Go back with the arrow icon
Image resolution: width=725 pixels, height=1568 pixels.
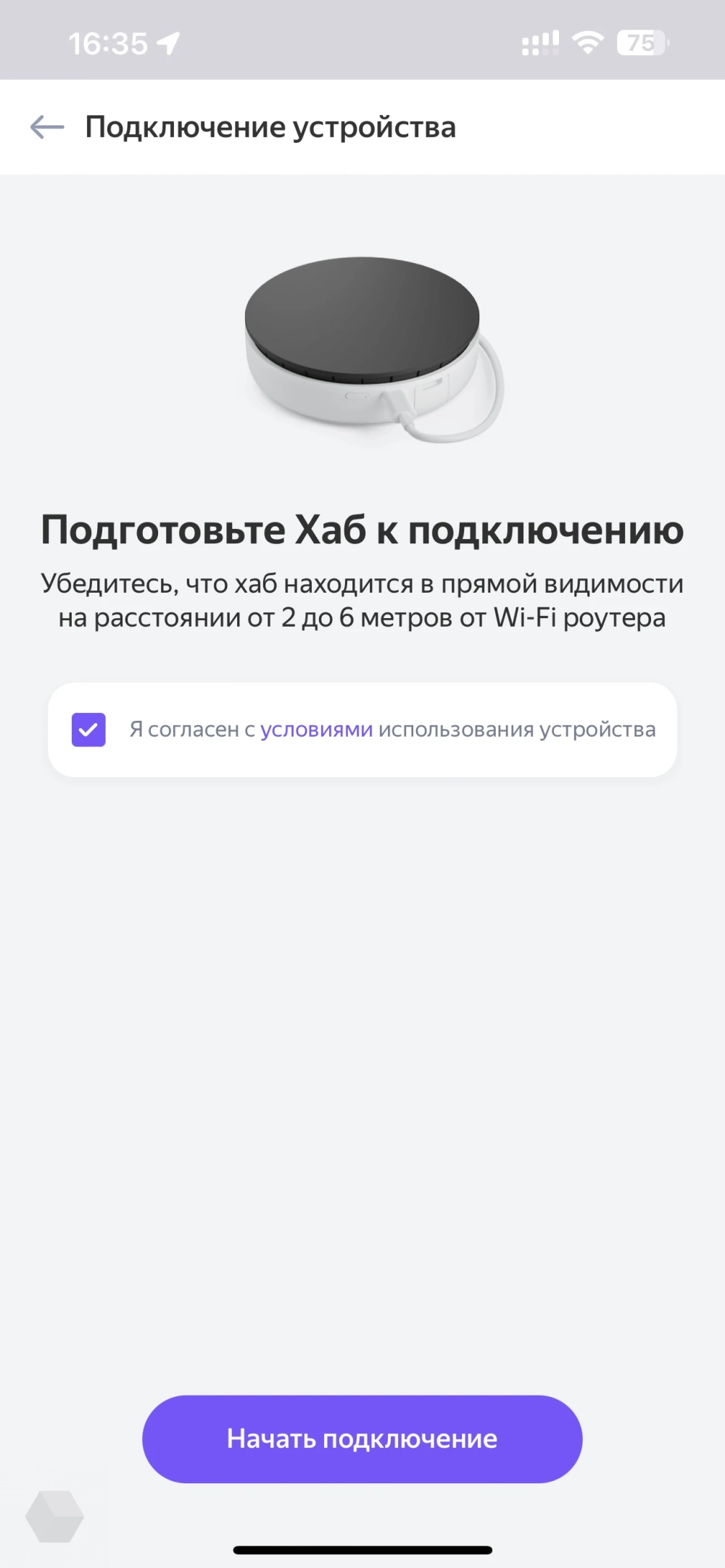point(47,128)
